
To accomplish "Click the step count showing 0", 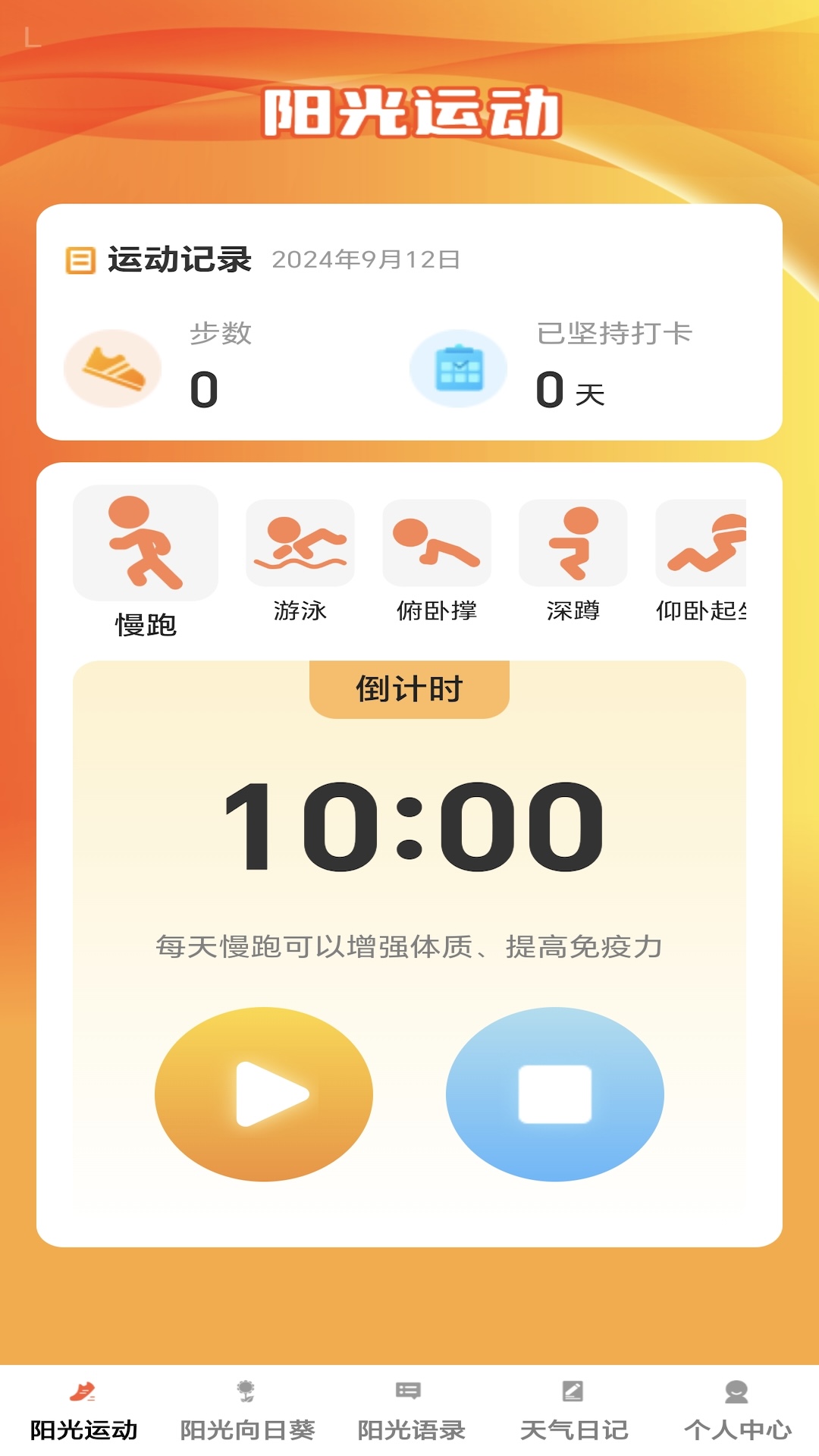I will [x=202, y=391].
